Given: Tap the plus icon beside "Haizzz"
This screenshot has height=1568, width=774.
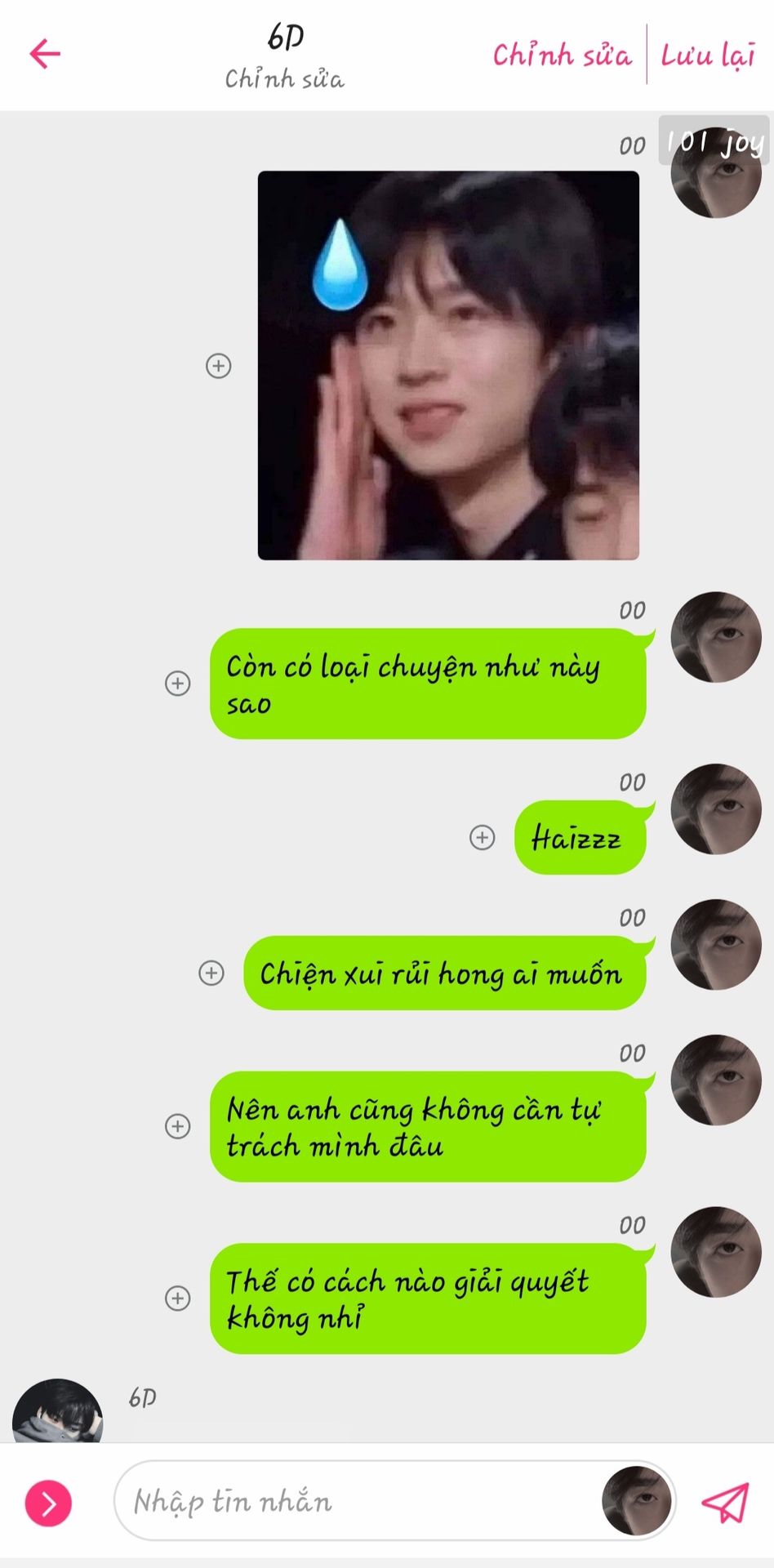Looking at the screenshot, I should pos(483,837).
